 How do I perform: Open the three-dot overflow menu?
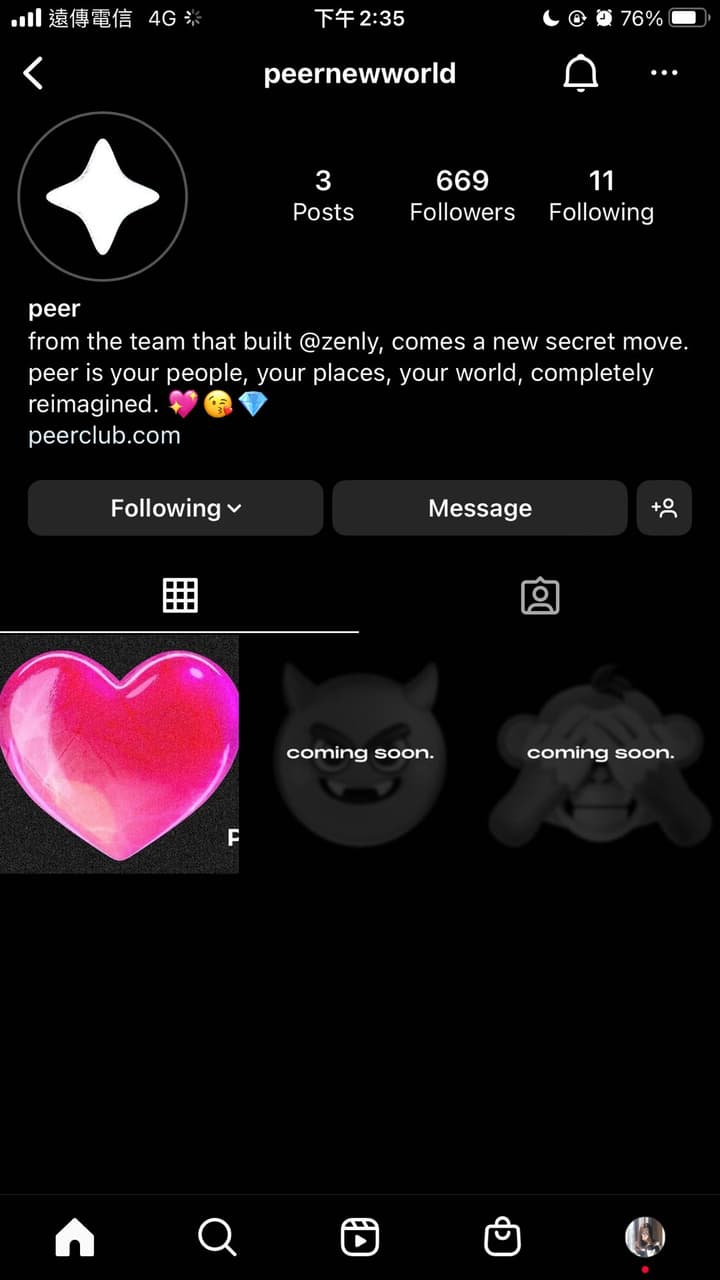coord(664,73)
